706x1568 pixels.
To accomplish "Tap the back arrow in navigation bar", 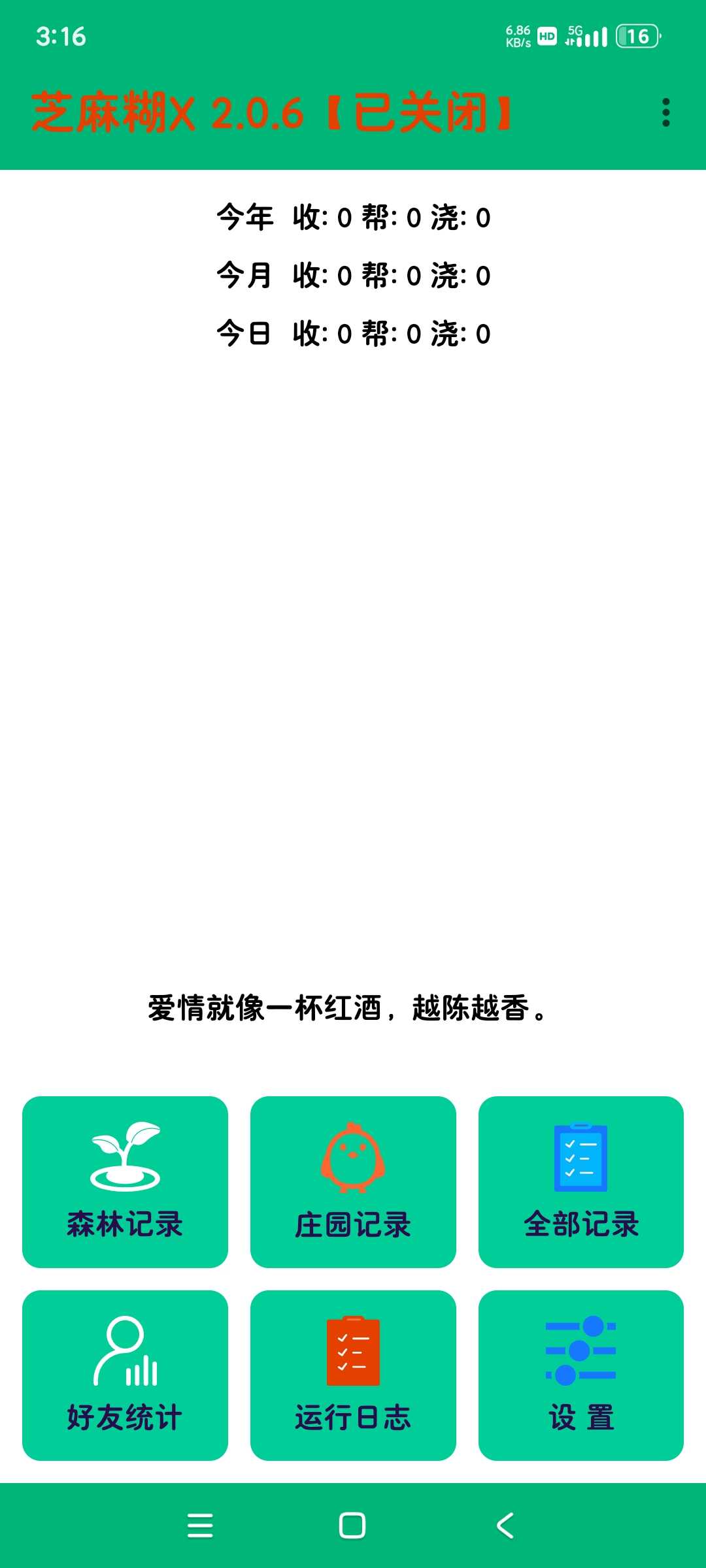I will pos(503,1526).
